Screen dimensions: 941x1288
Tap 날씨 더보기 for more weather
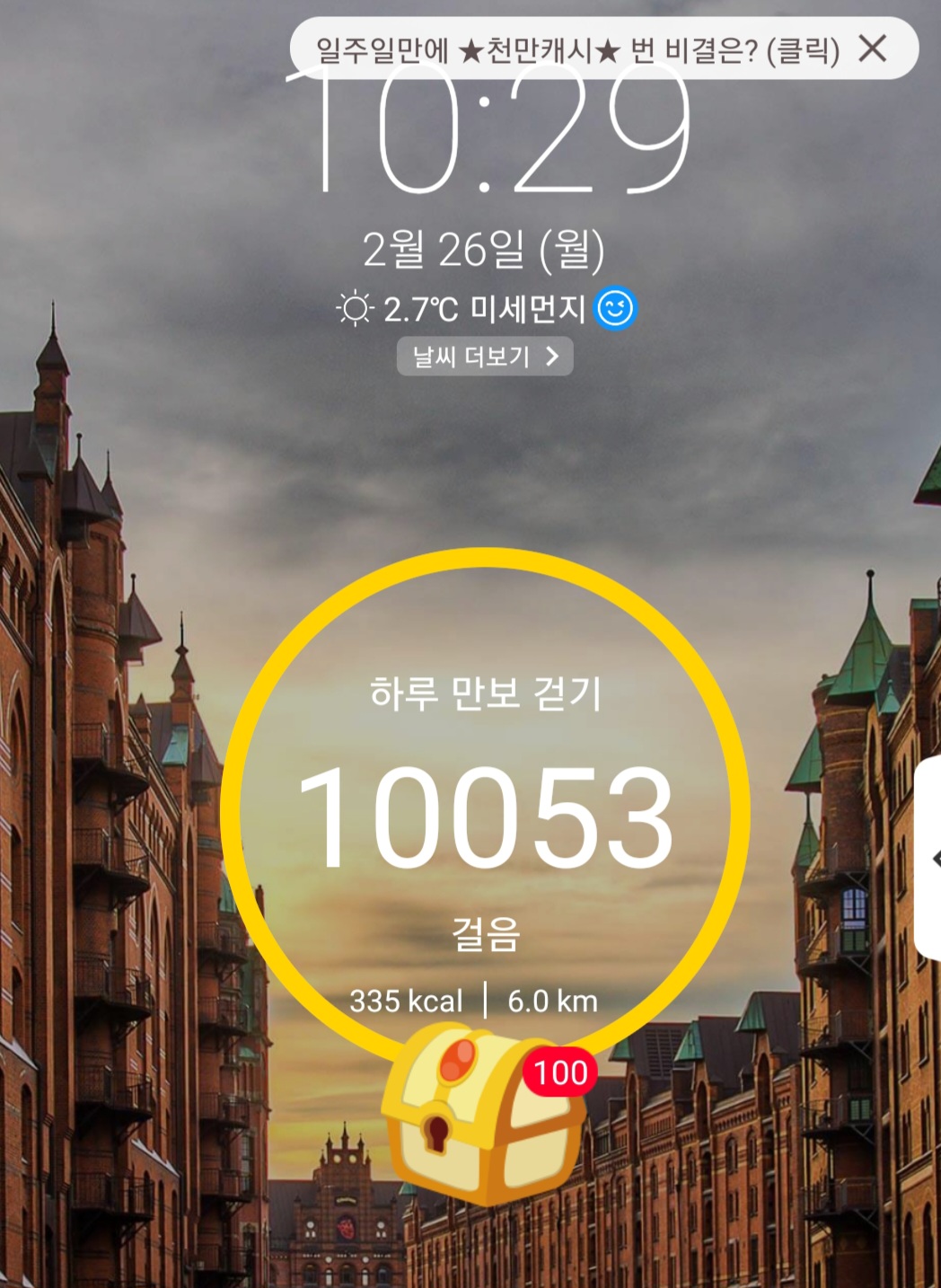pos(485,357)
